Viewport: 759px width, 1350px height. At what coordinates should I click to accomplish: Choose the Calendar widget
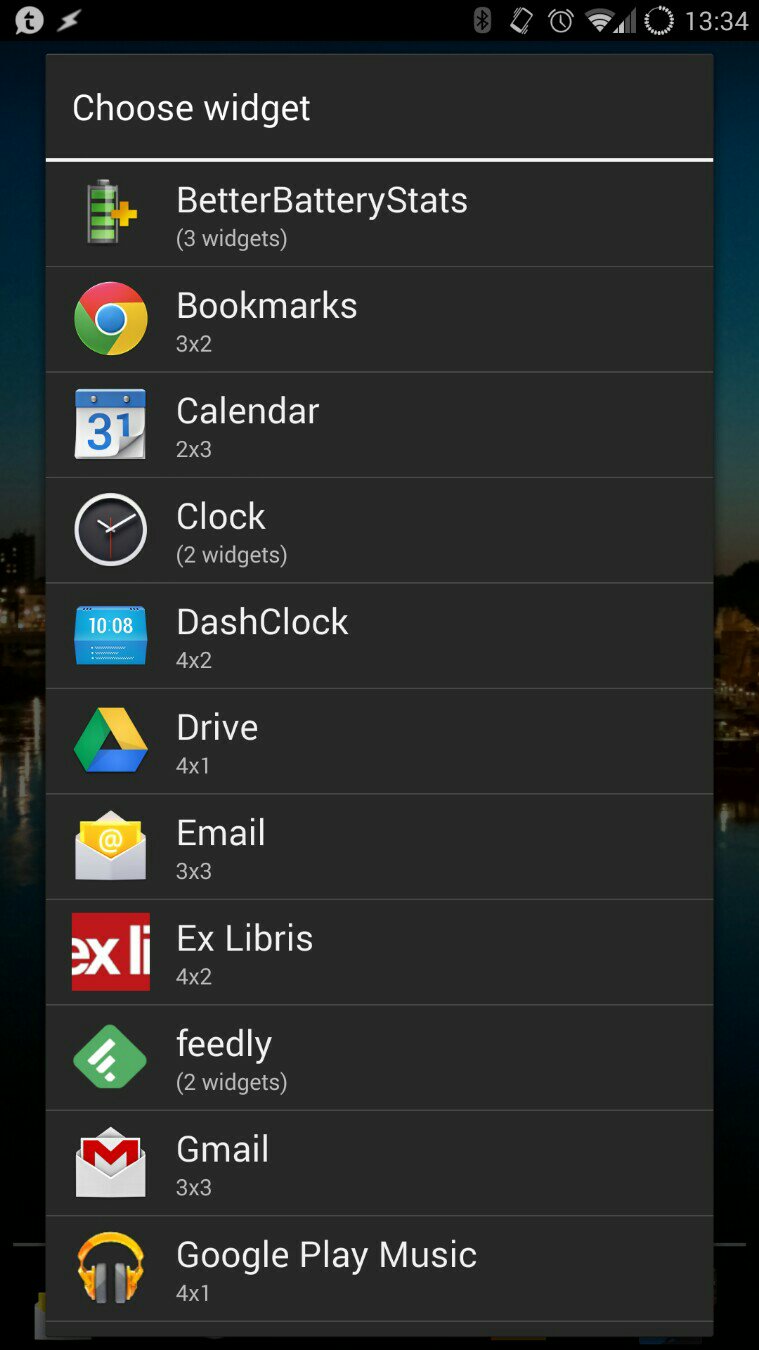pos(379,425)
